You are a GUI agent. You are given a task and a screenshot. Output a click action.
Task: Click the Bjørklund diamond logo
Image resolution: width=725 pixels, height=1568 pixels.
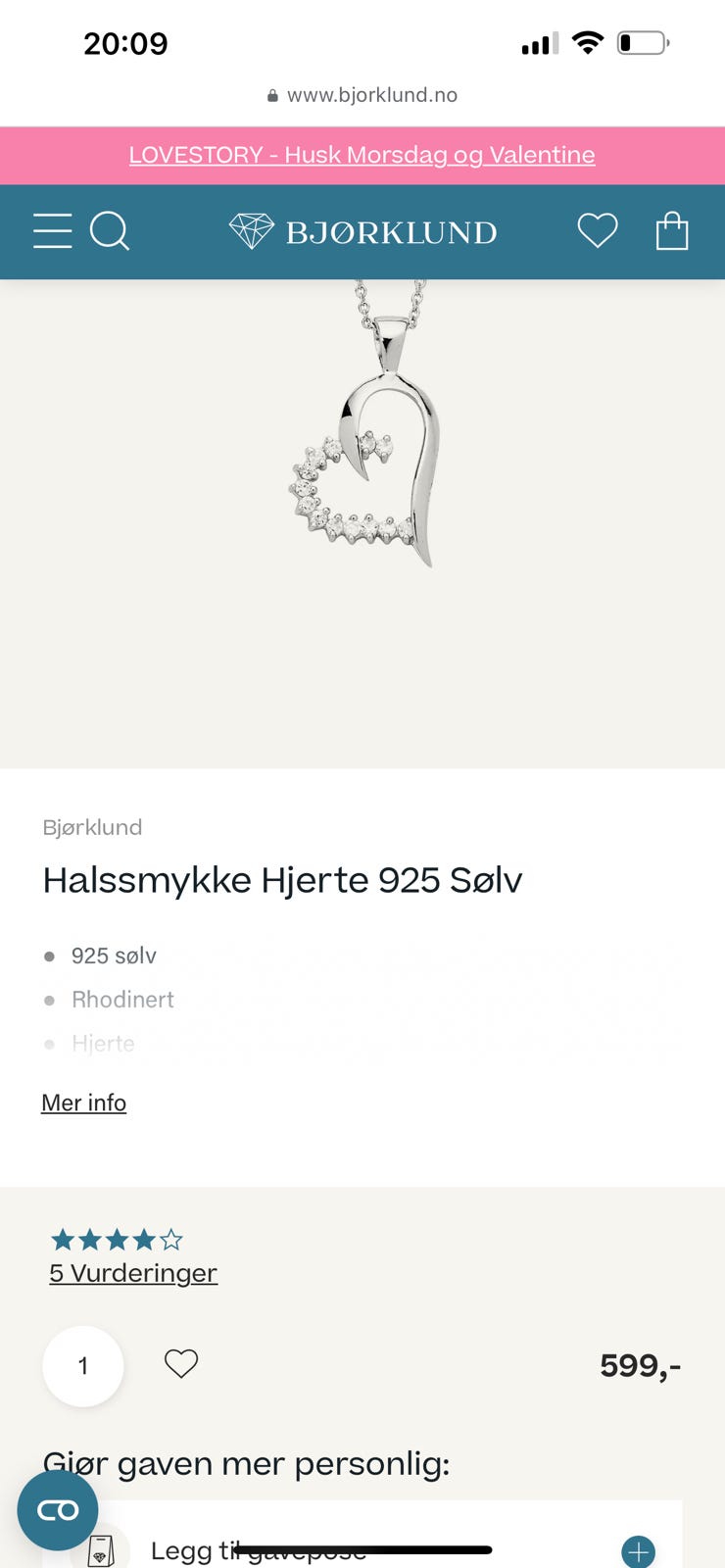coord(253,231)
